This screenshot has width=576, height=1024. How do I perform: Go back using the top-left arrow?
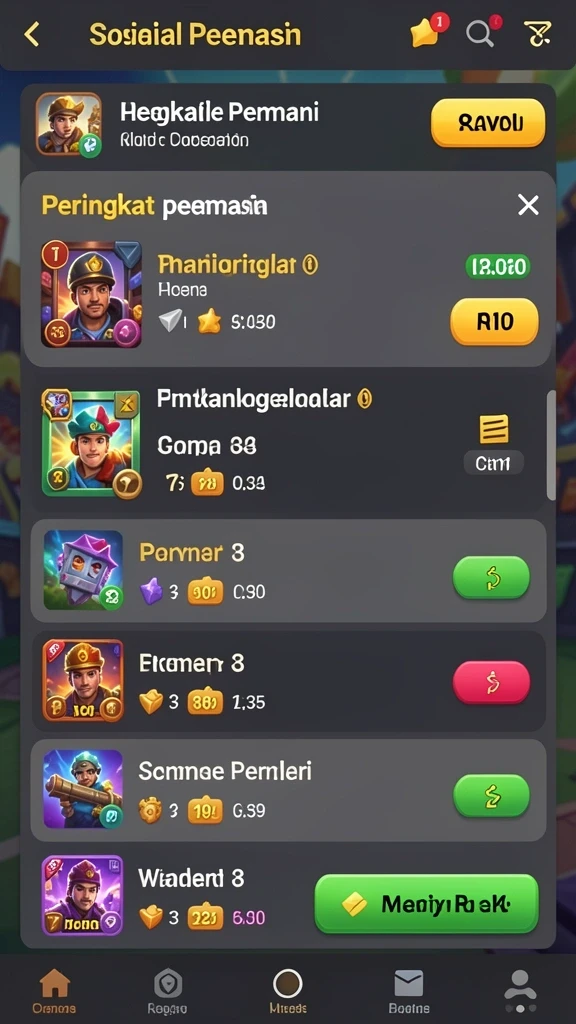pos(31,34)
